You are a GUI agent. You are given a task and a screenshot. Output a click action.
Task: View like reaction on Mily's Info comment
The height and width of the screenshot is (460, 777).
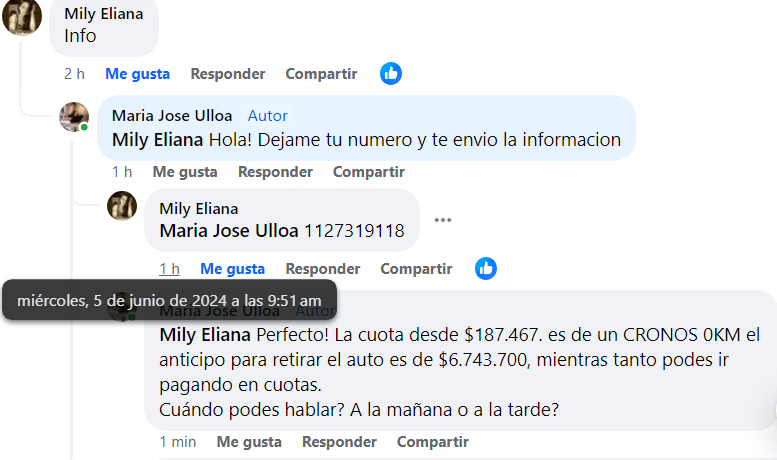391,73
